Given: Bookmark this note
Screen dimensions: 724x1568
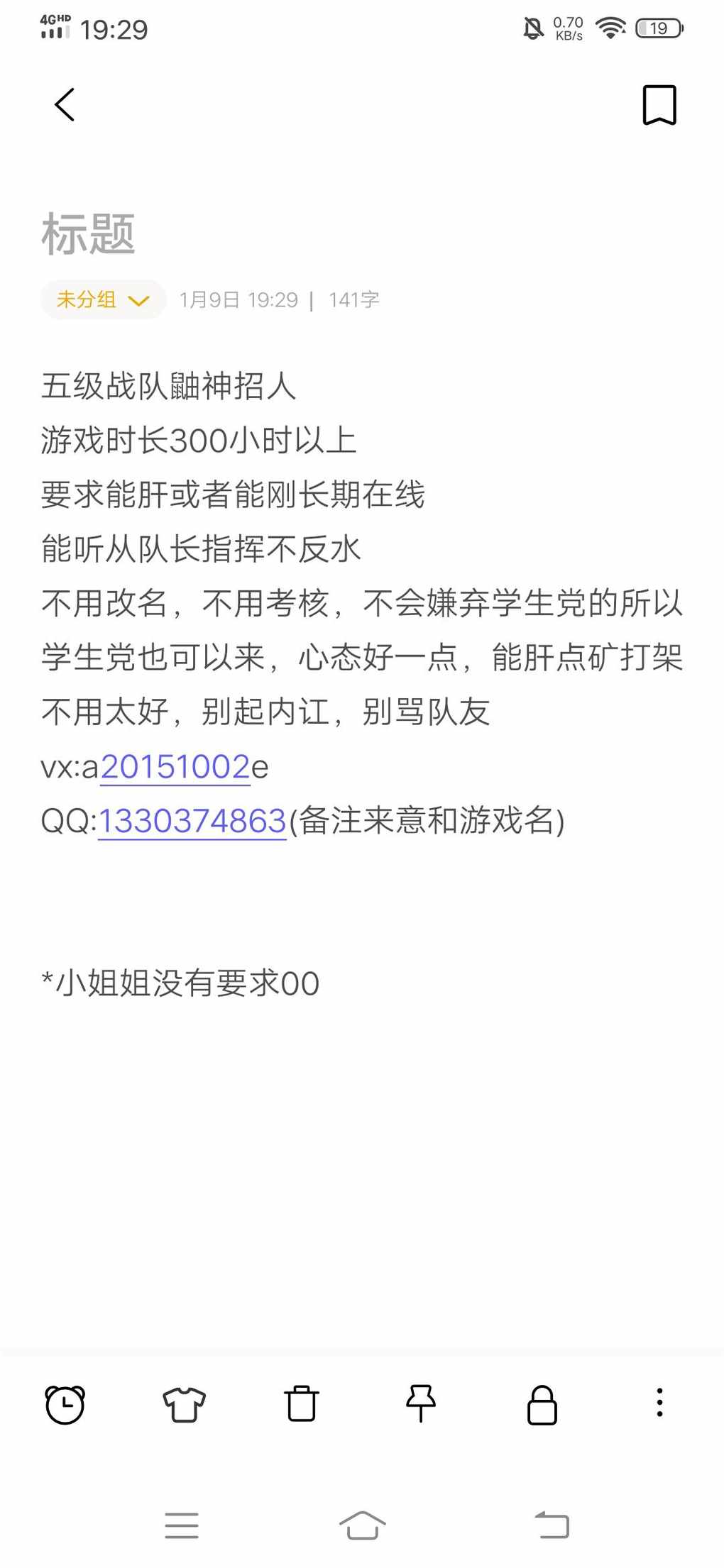Looking at the screenshot, I should pos(659,105).
